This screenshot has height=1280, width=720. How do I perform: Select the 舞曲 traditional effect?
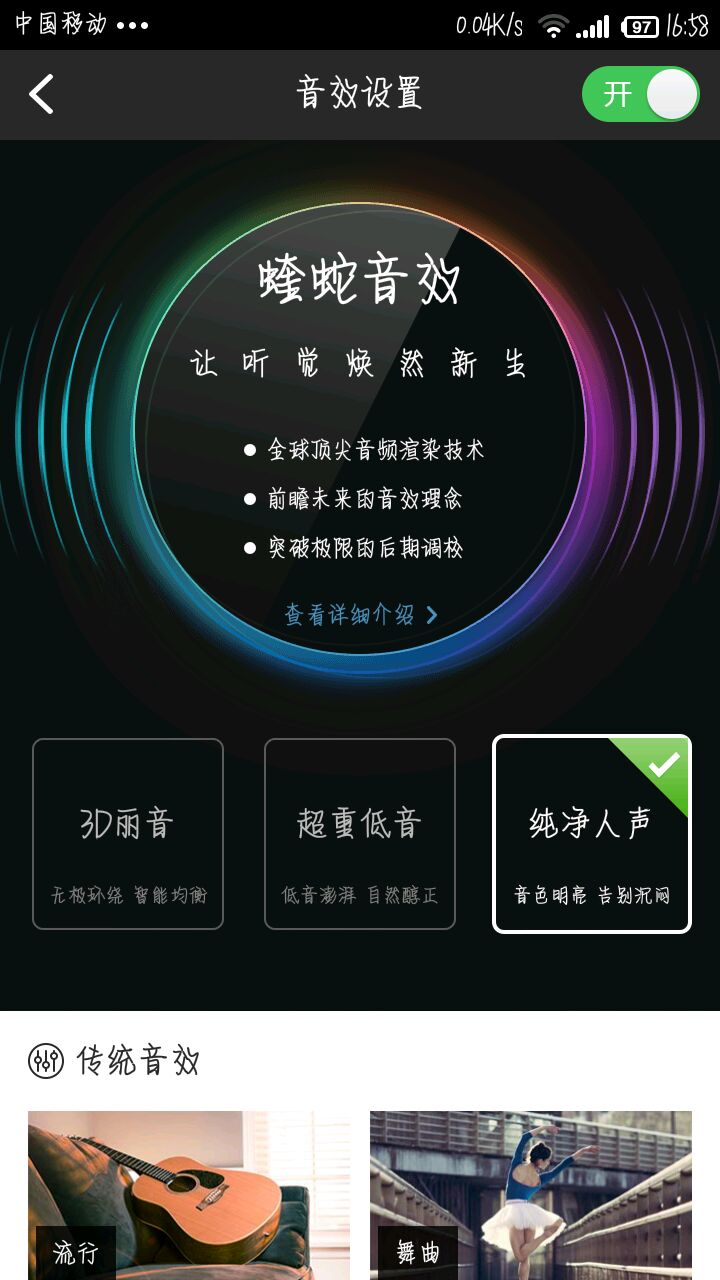click(531, 1195)
